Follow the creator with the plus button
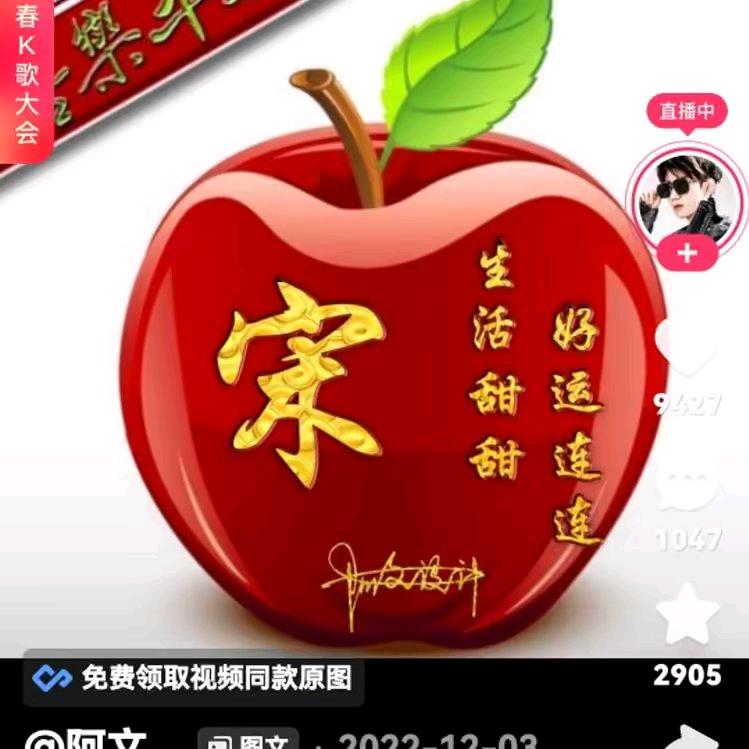This screenshot has width=749, height=749. [x=686, y=253]
